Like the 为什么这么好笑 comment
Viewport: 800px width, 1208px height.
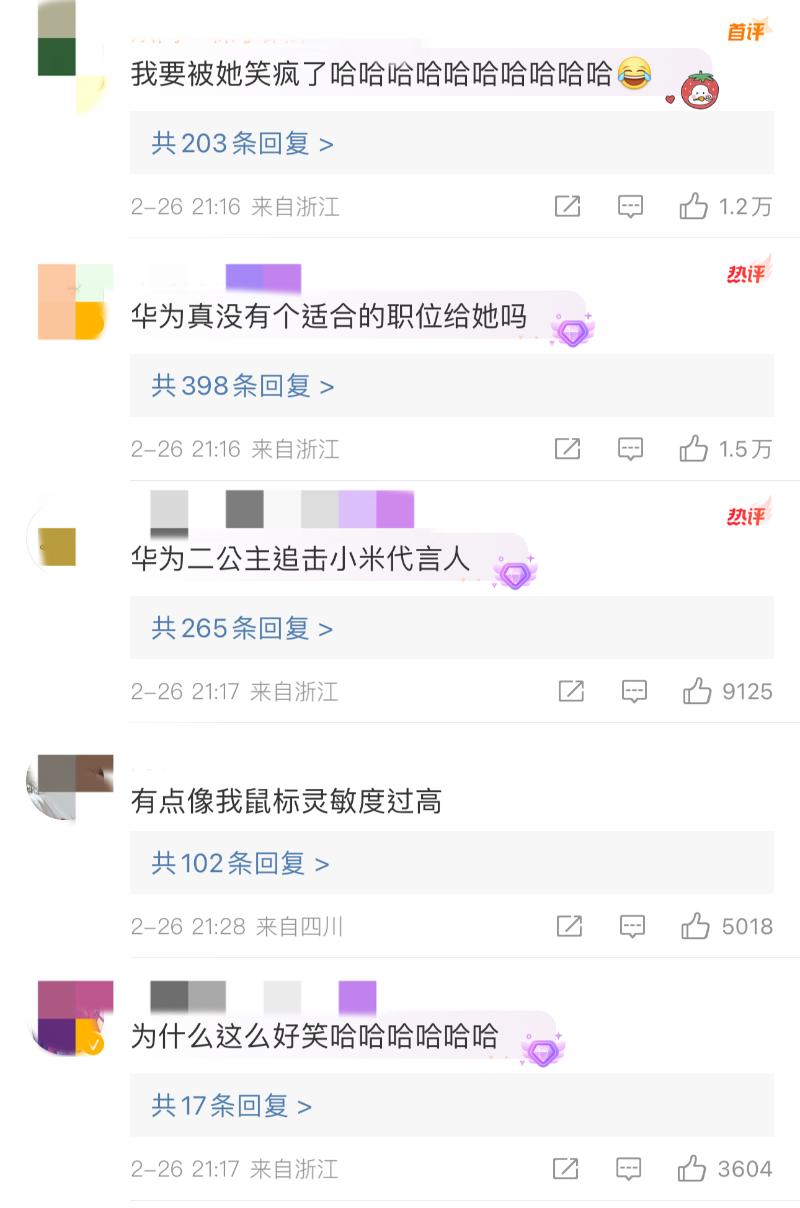pyautogui.click(x=692, y=1168)
